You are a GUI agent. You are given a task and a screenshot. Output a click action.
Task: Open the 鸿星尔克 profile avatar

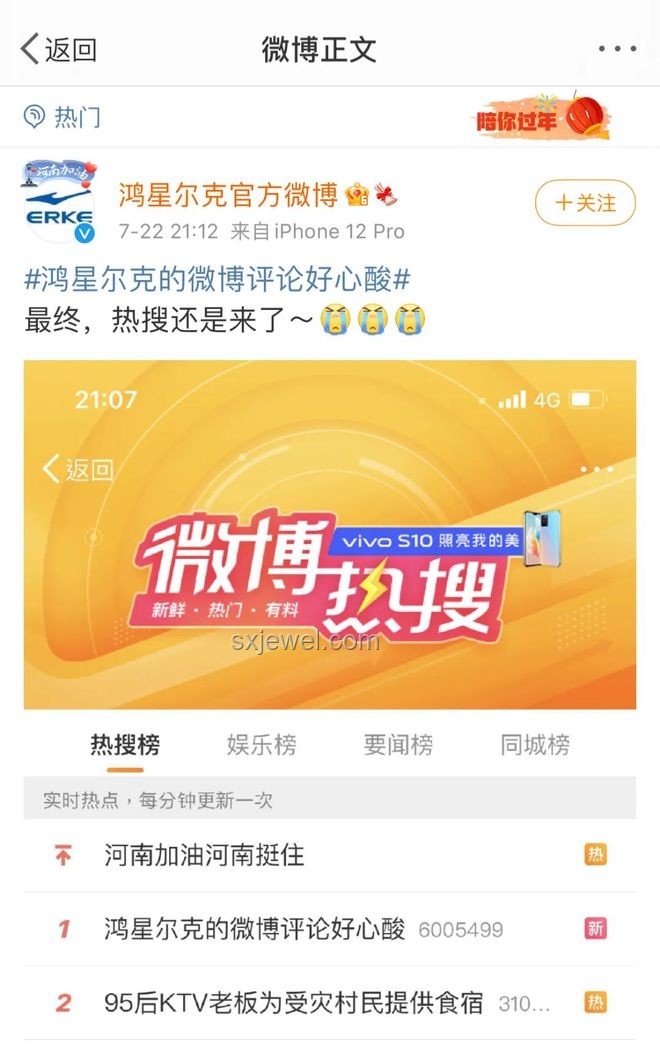[x=59, y=204]
